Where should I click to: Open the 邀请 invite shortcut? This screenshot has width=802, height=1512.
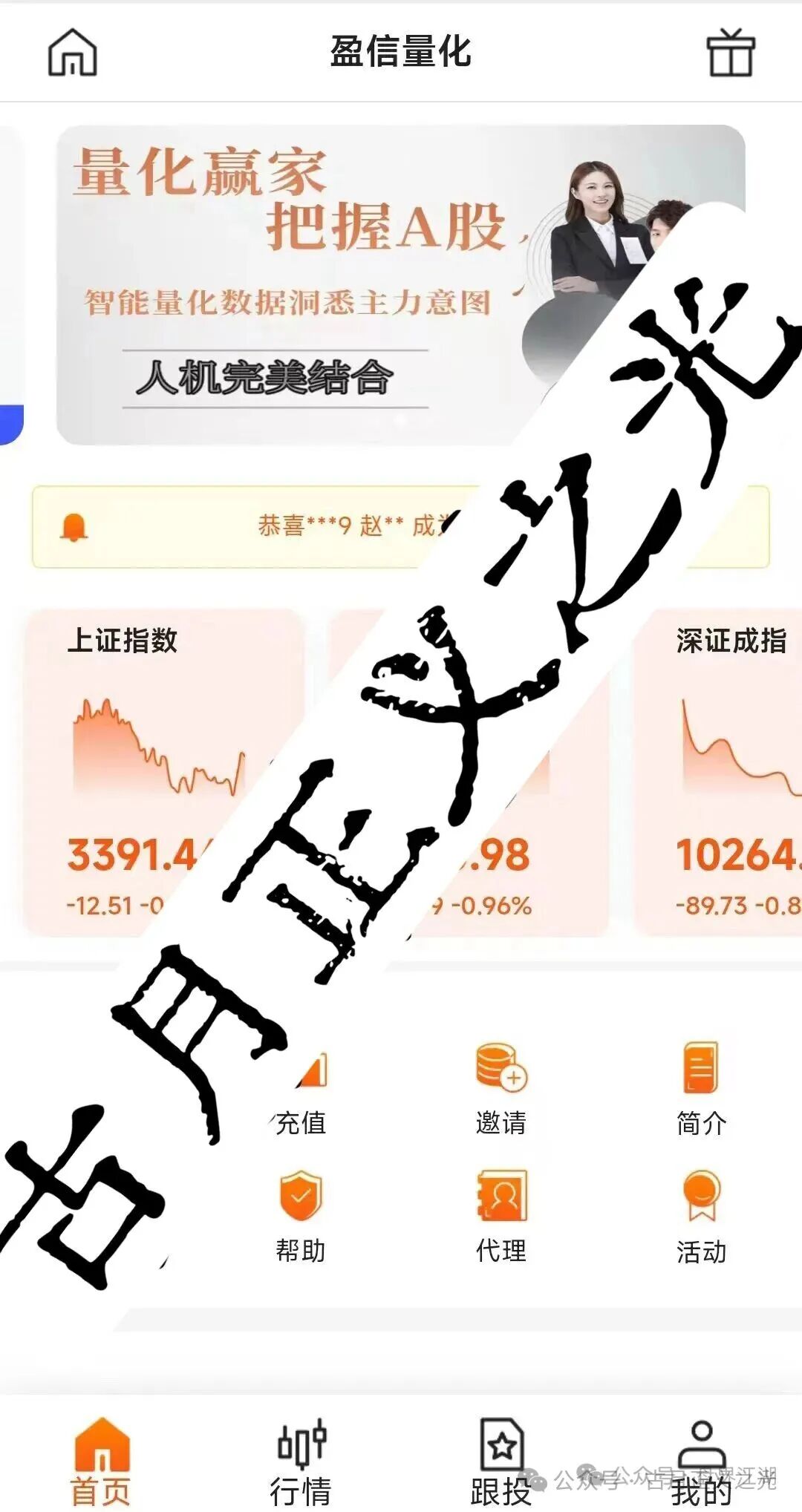[501, 1090]
